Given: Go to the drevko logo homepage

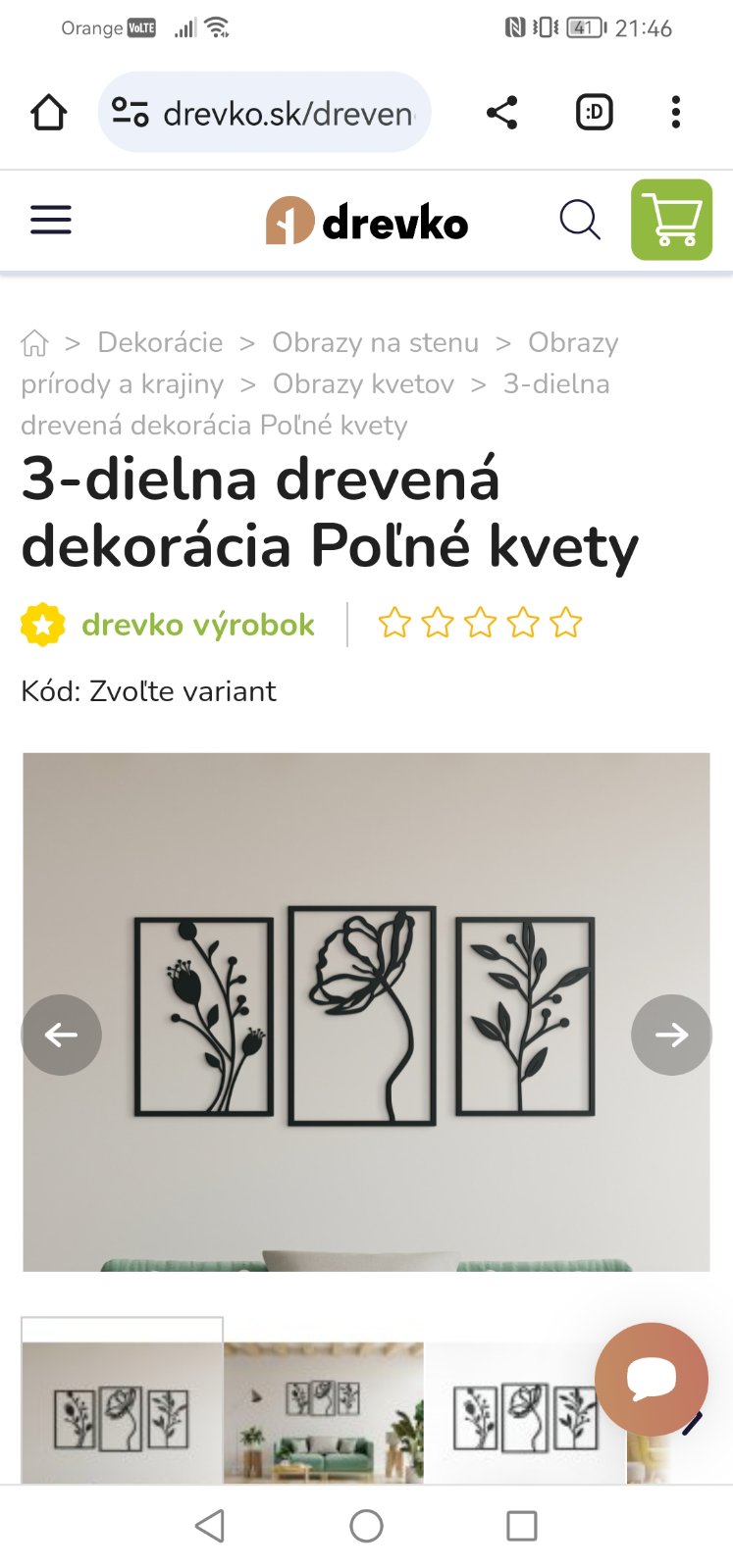Looking at the screenshot, I should 367,222.
